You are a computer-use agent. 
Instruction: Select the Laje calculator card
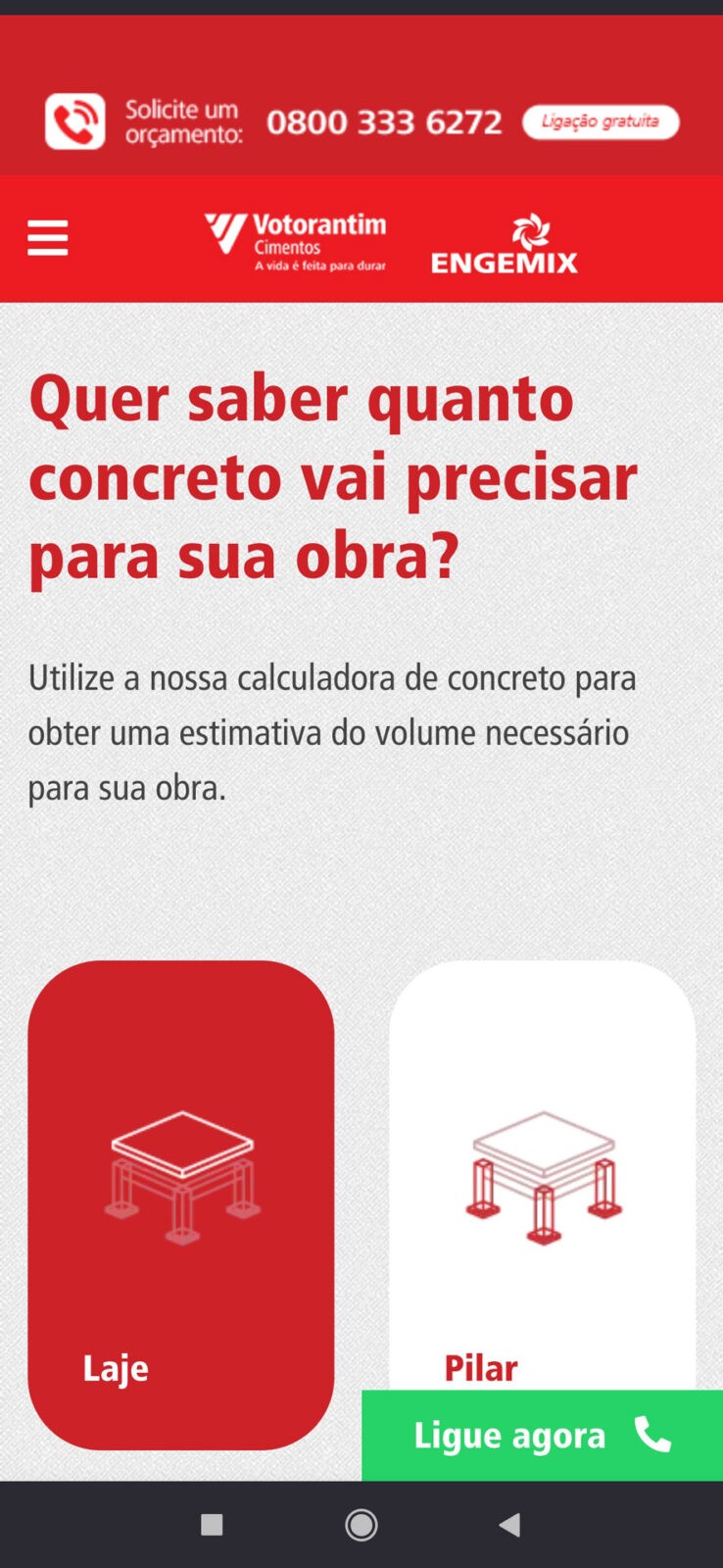(x=181, y=1204)
